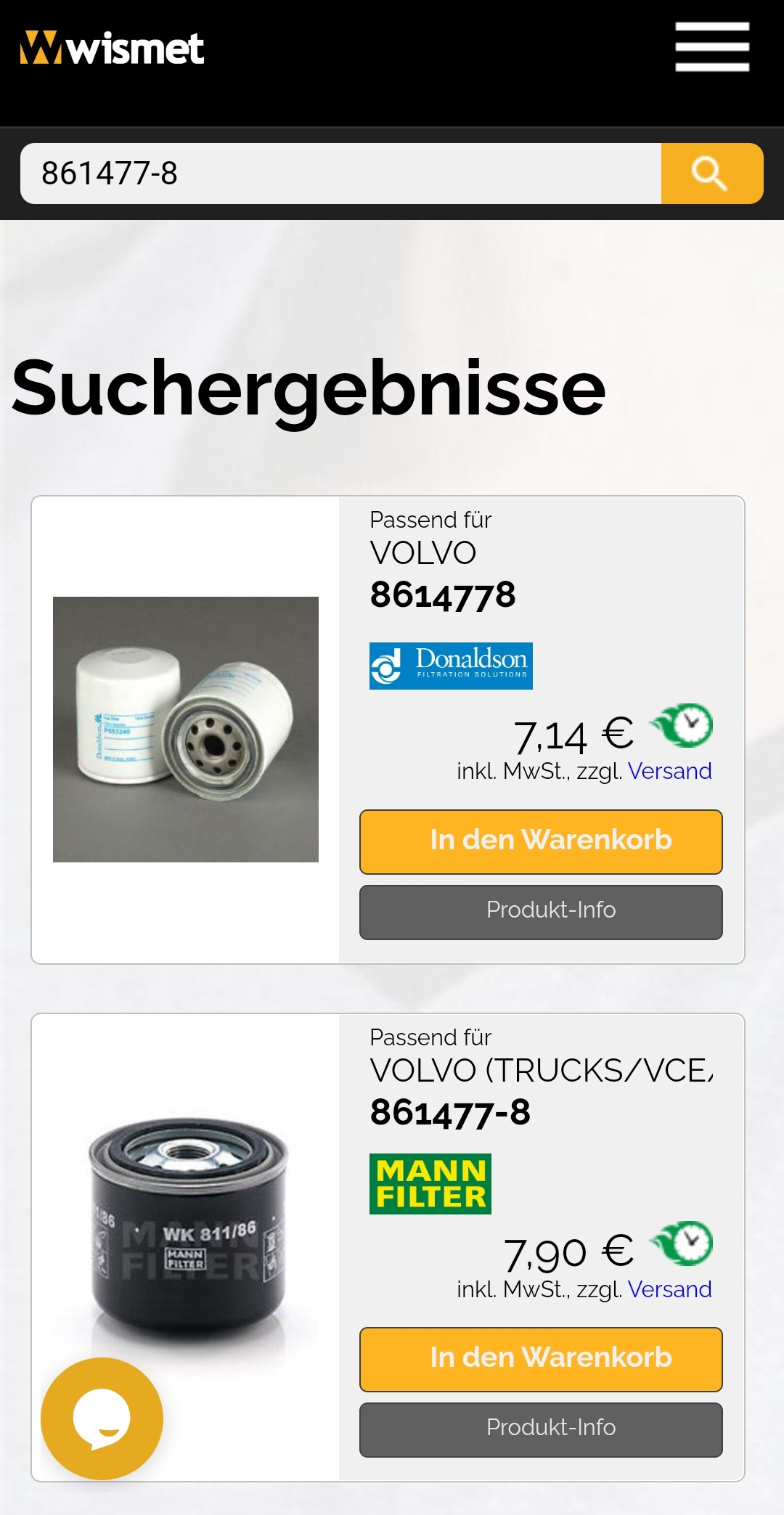Go to the wismet home page logo

click(x=113, y=49)
